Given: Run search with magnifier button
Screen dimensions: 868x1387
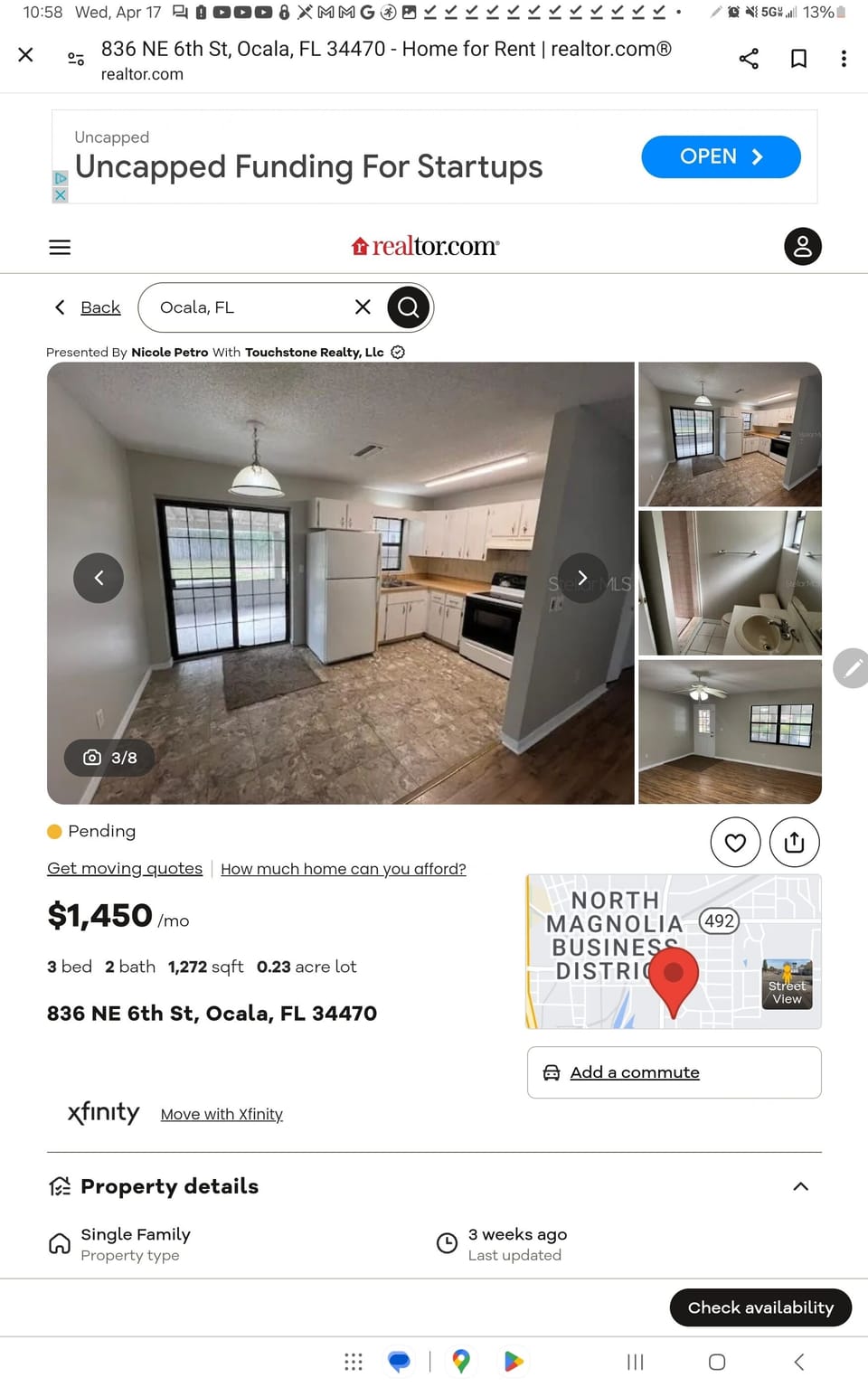Looking at the screenshot, I should click(409, 307).
